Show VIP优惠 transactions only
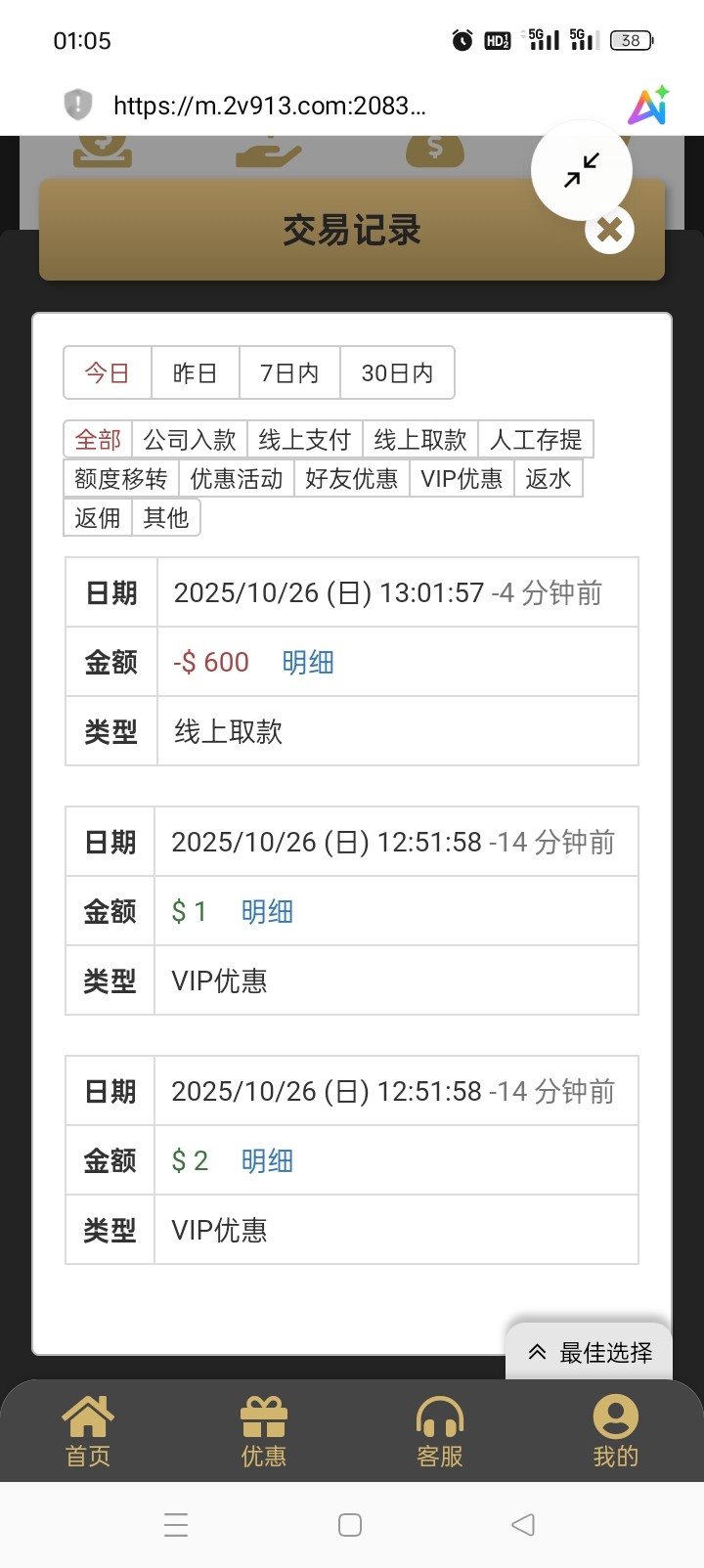This screenshot has width=704, height=1568. point(462,478)
